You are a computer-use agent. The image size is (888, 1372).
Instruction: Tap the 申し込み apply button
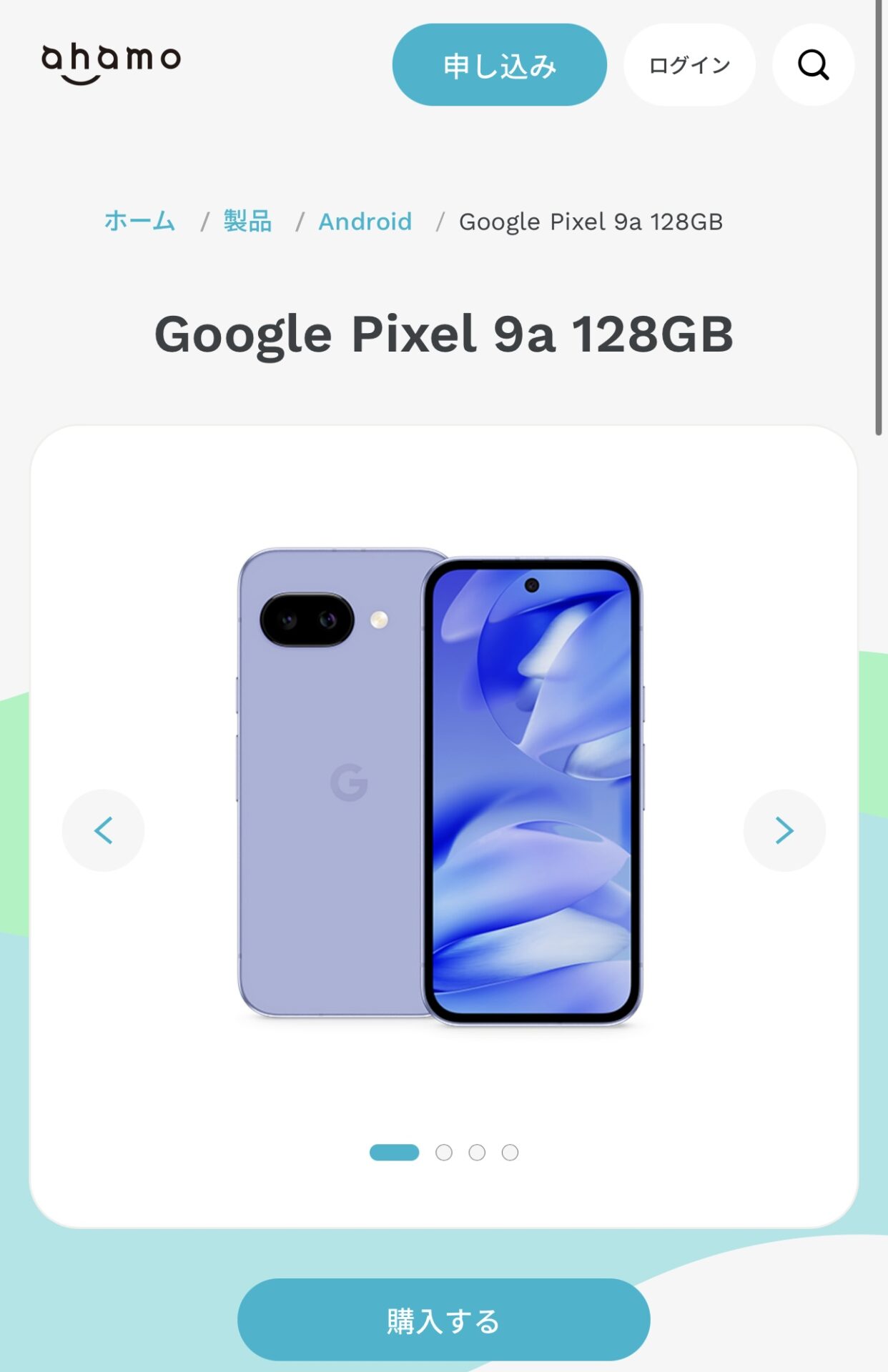(x=499, y=65)
